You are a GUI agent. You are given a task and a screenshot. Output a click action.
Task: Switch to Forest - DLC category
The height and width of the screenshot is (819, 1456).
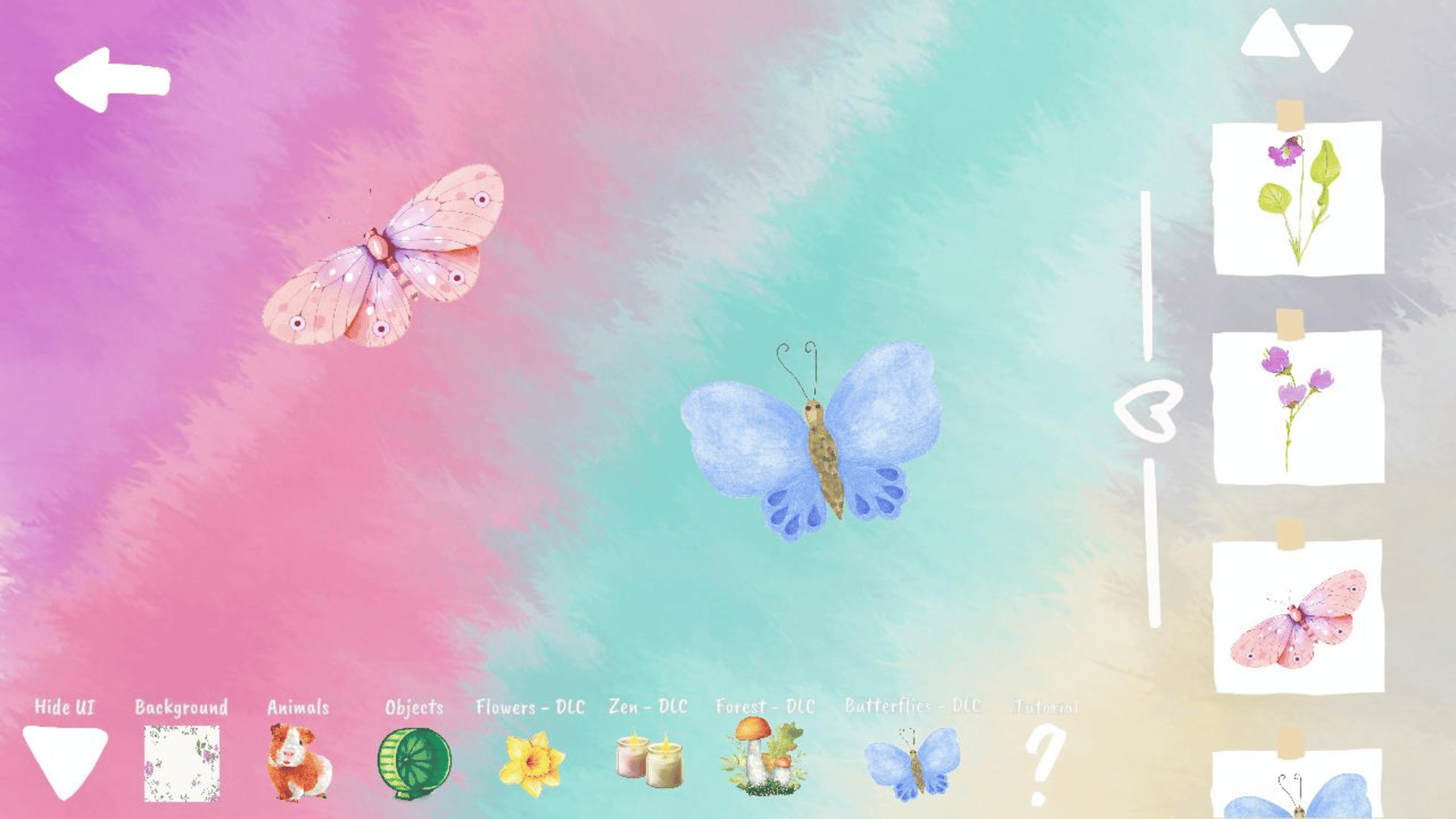[x=764, y=758]
